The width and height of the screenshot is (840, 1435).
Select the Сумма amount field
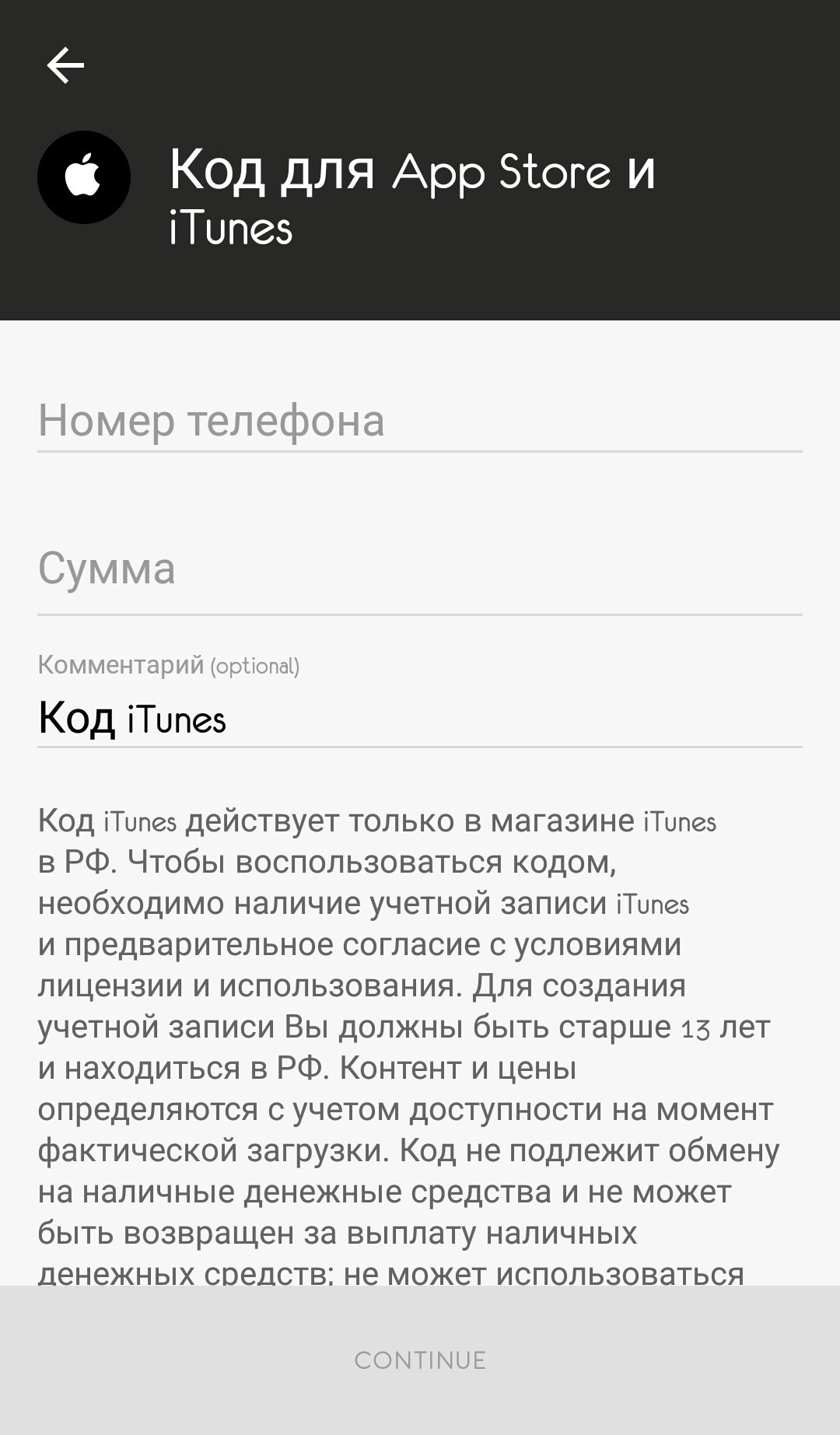pos(420,569)
